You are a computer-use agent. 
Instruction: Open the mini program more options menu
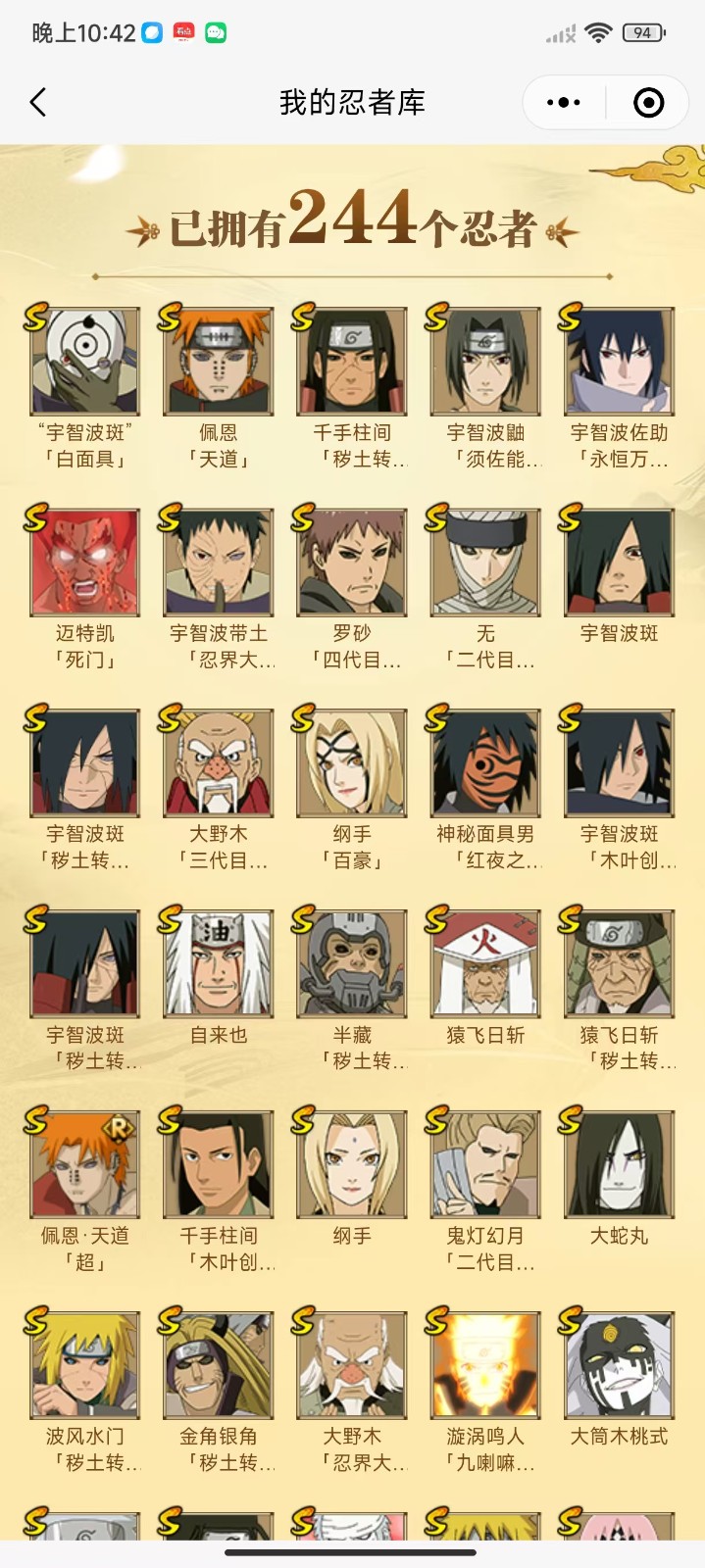563,102
